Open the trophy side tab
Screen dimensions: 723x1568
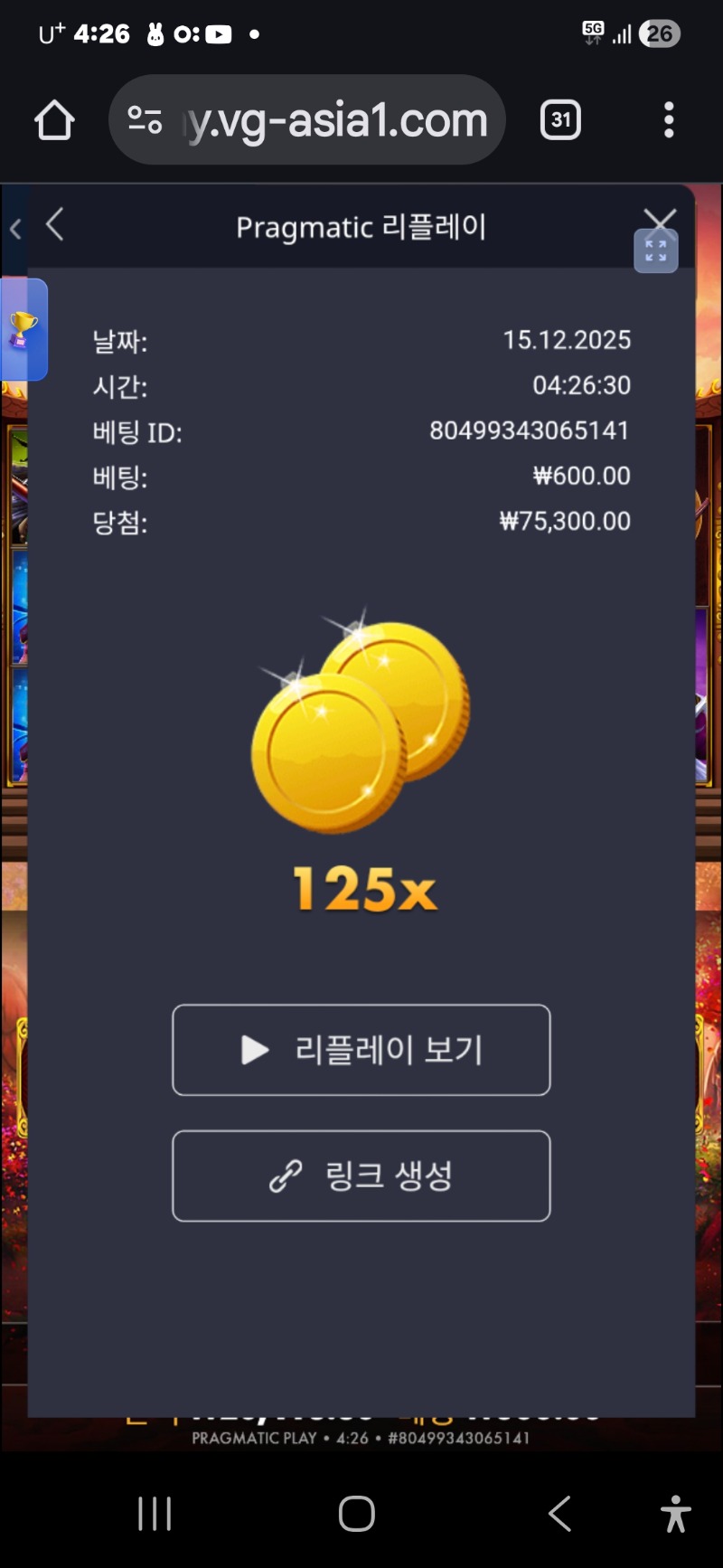click(23, 329)
